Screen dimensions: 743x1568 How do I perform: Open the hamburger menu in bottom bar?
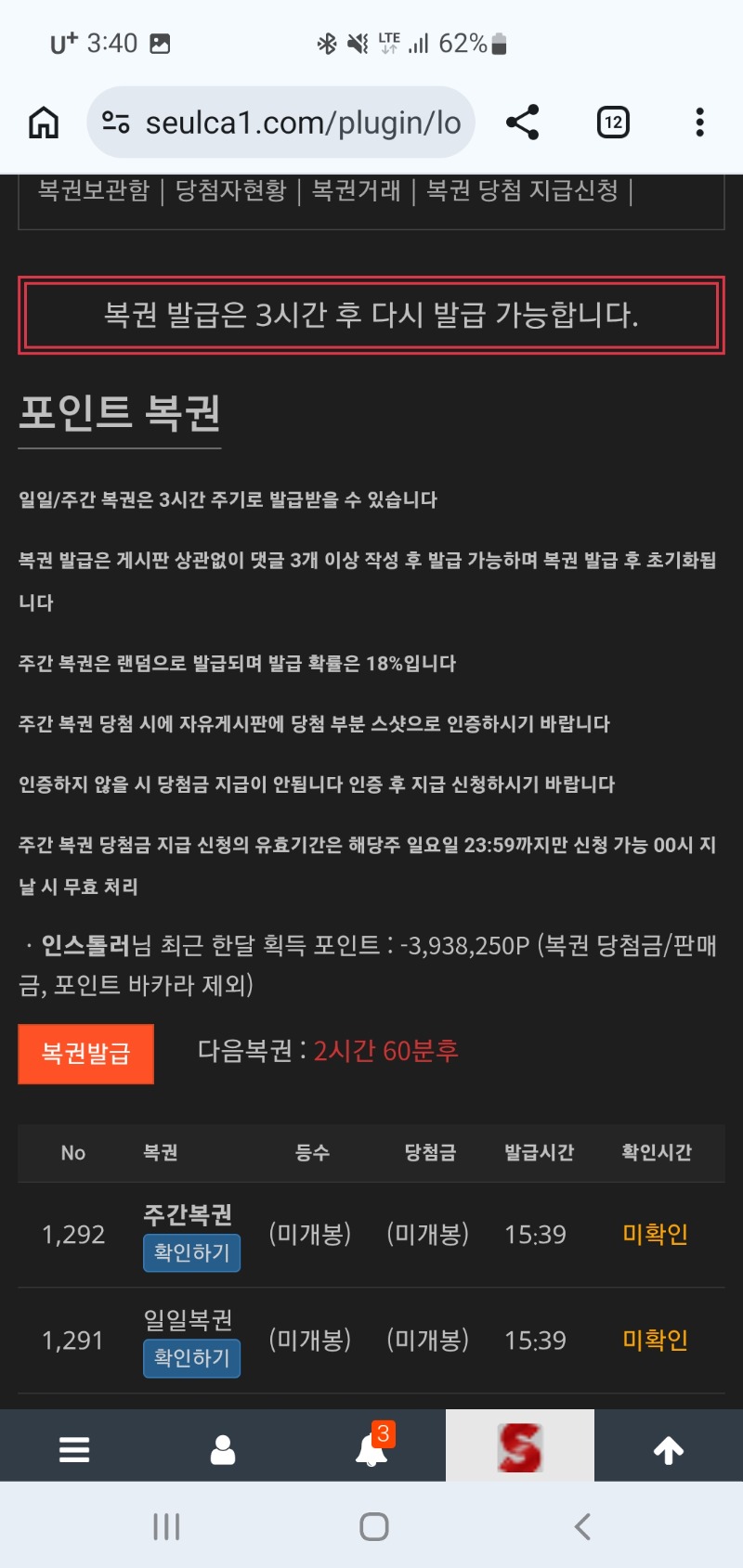coord(74,1448)
